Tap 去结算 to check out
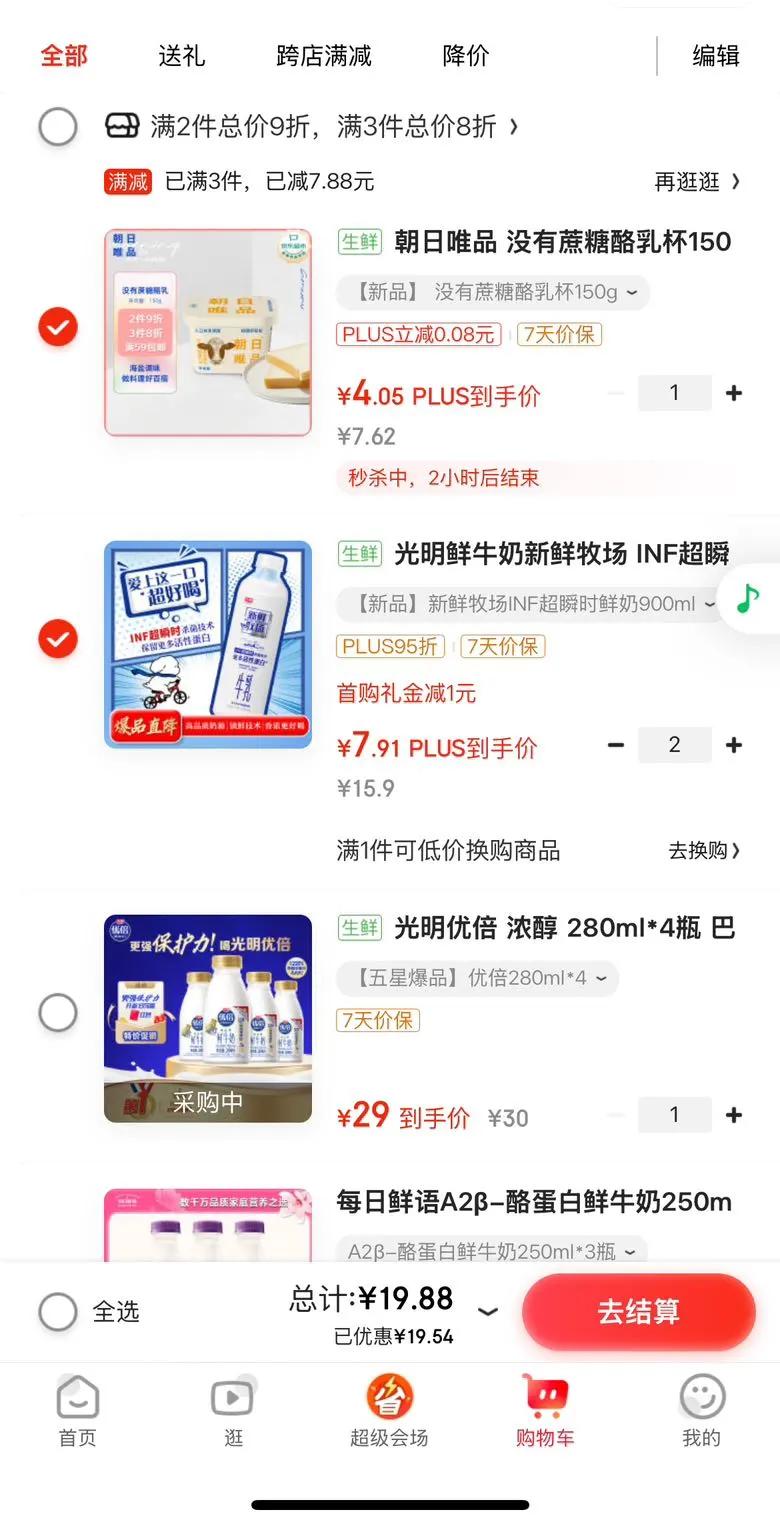Viewport: 780px width, 1526px height. [638, 1311]
